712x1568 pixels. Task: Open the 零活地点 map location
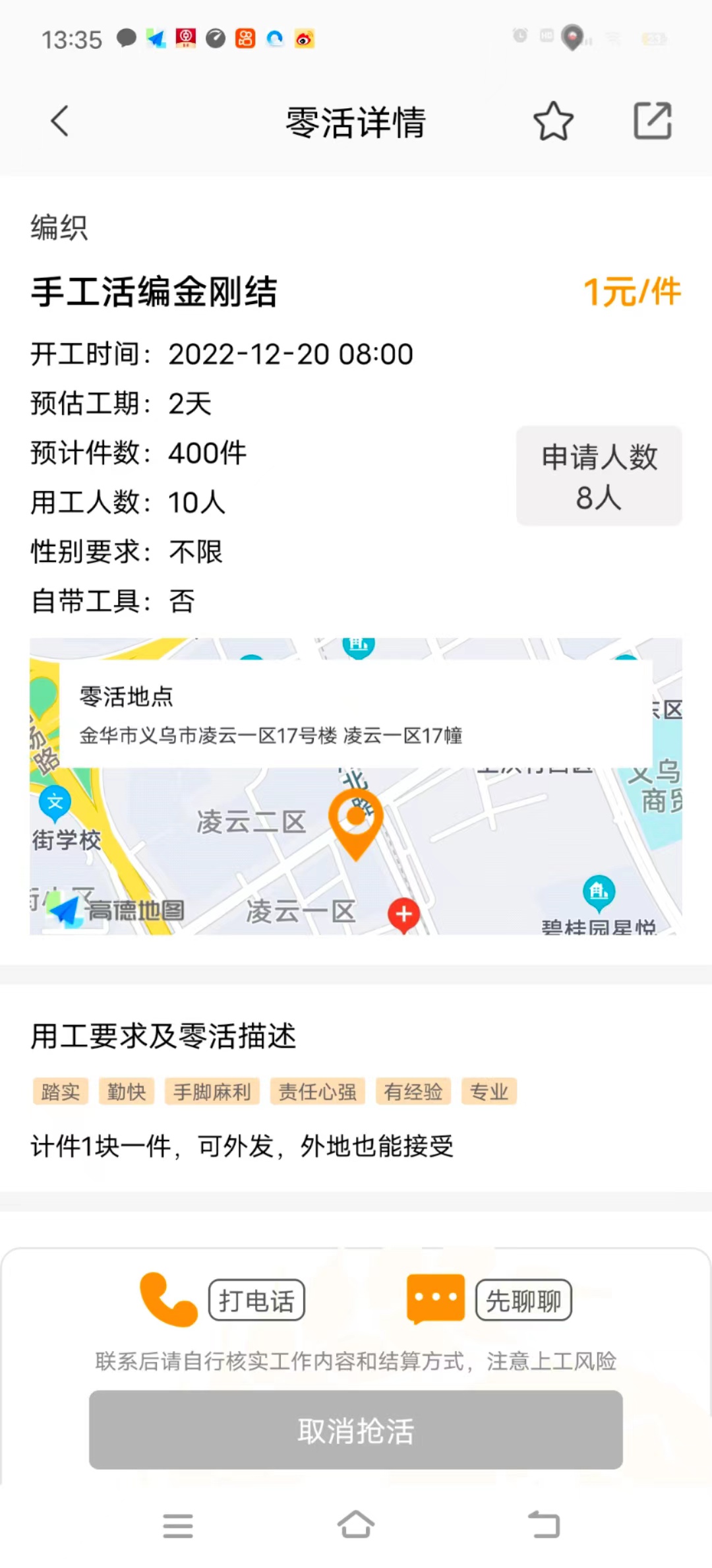356,785
